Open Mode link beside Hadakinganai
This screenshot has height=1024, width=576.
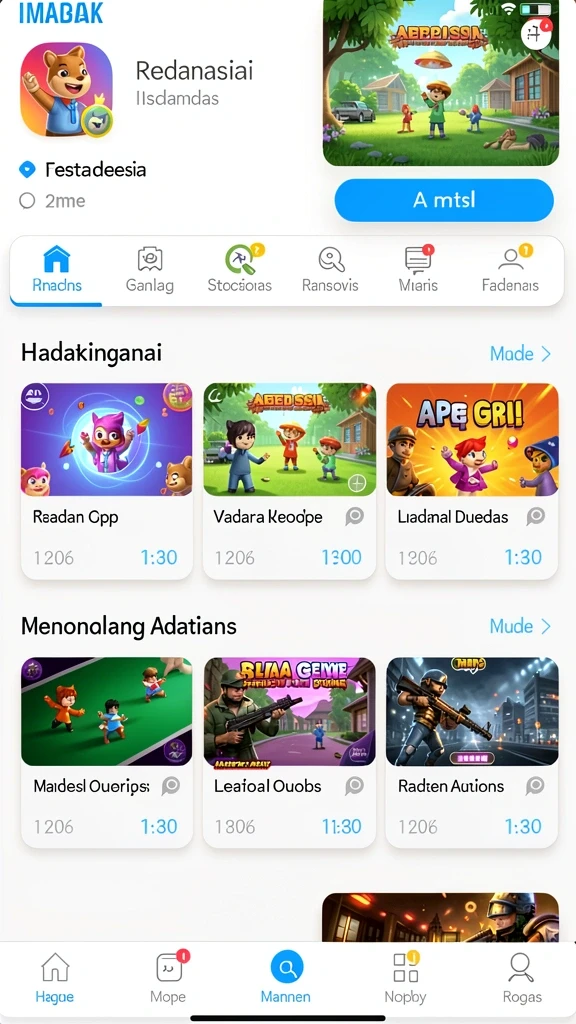point(520,354)
